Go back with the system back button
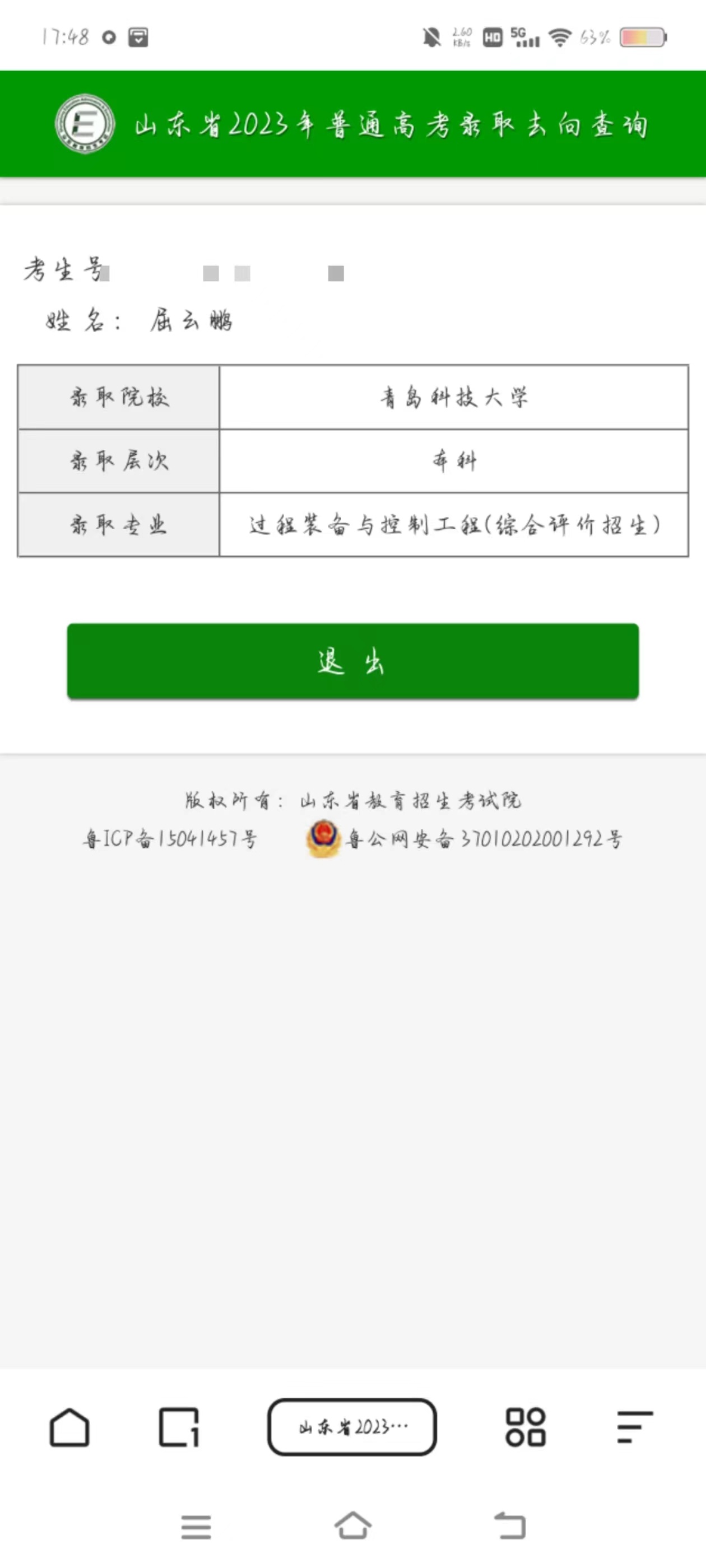The height and width of the screenshot is (1568, 706). click(510, 1526)
